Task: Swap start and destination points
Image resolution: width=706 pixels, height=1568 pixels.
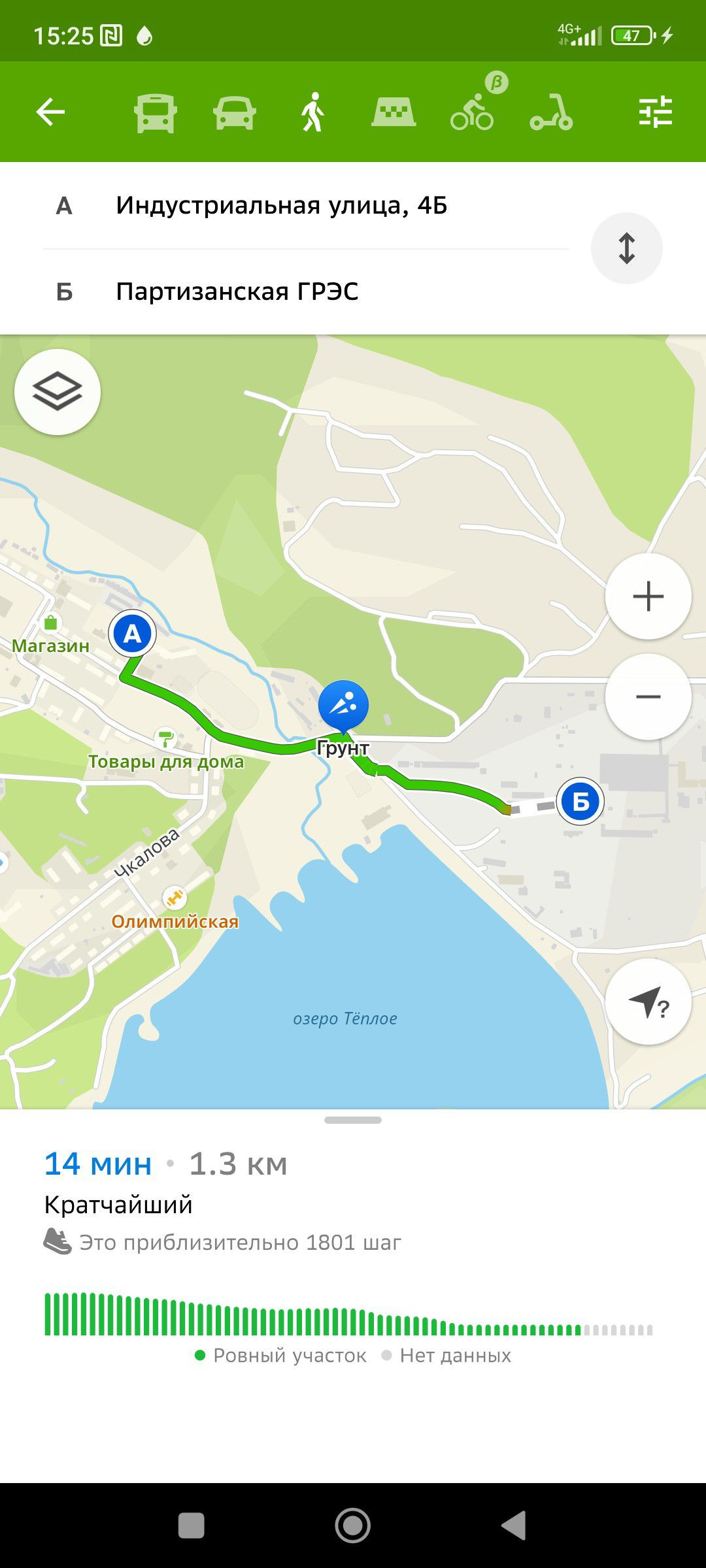Action: [x=626, y=248]
